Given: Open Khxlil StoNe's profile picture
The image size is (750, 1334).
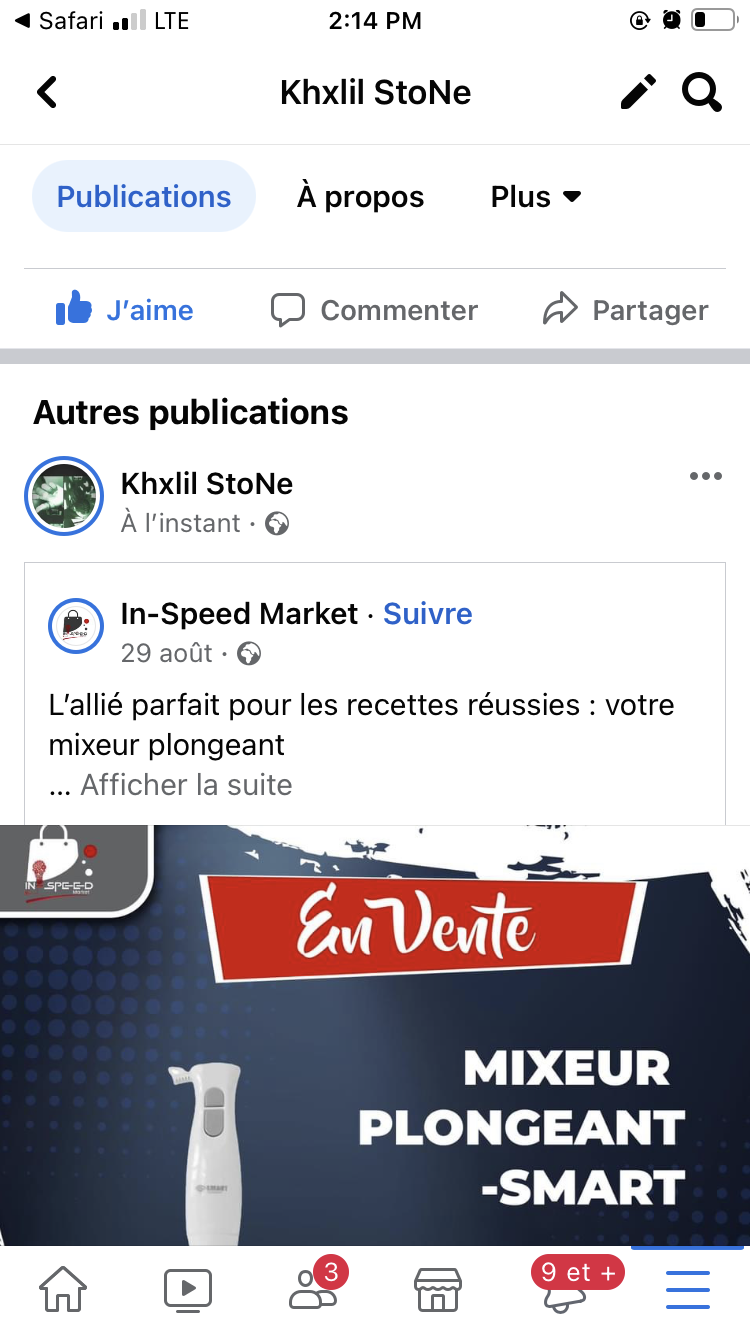Looking at the screenshot, I should tap(64, 497).
